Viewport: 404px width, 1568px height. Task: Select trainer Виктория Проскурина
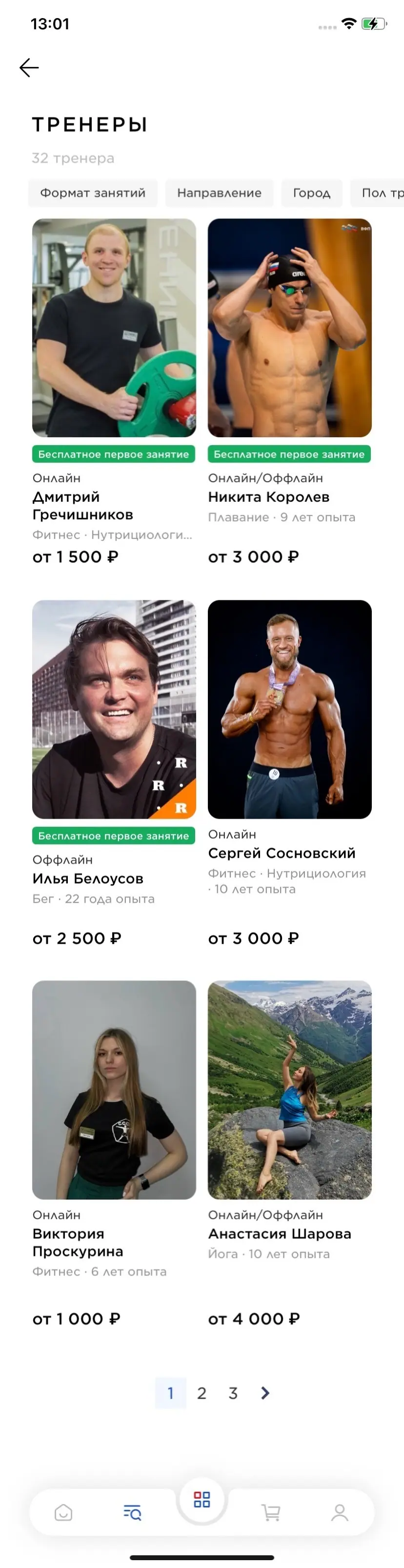pyautogui.click(x=114, y=1090)
